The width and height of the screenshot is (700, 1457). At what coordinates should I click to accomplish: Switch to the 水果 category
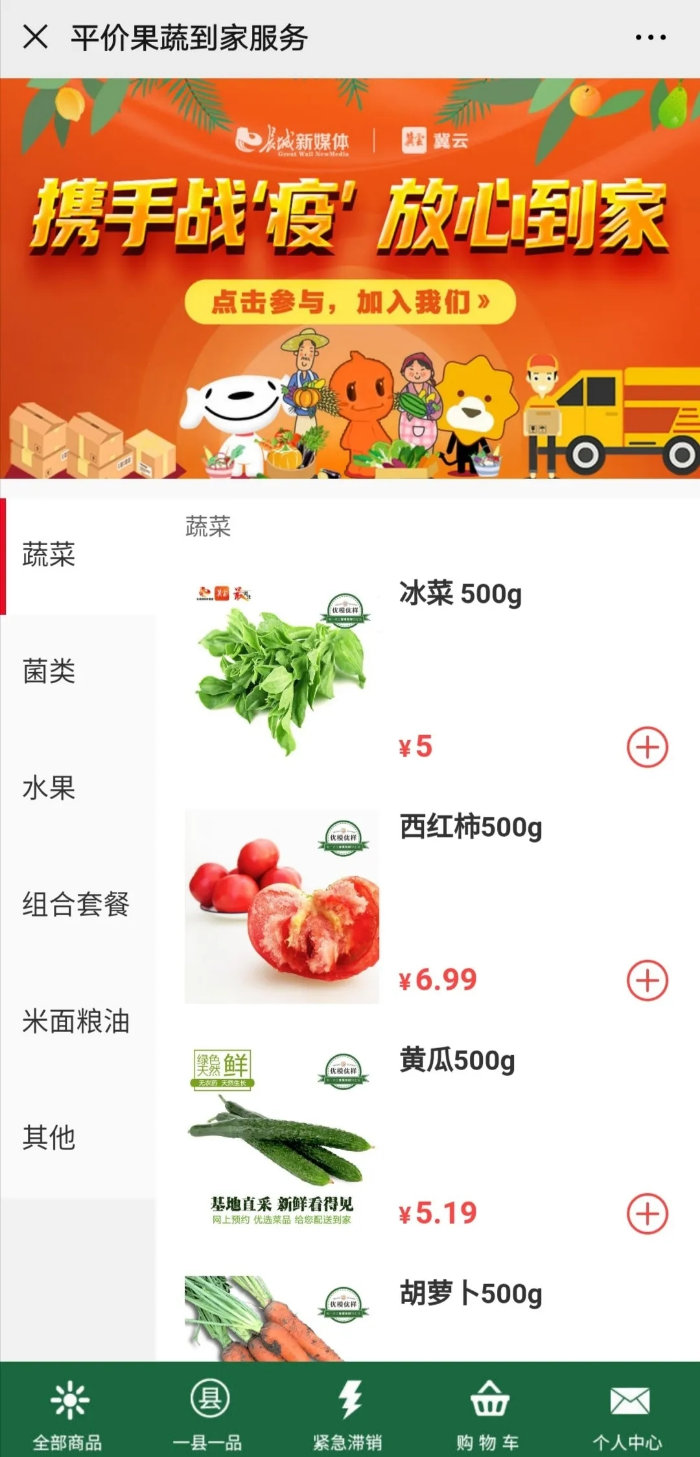click(50, 788)
